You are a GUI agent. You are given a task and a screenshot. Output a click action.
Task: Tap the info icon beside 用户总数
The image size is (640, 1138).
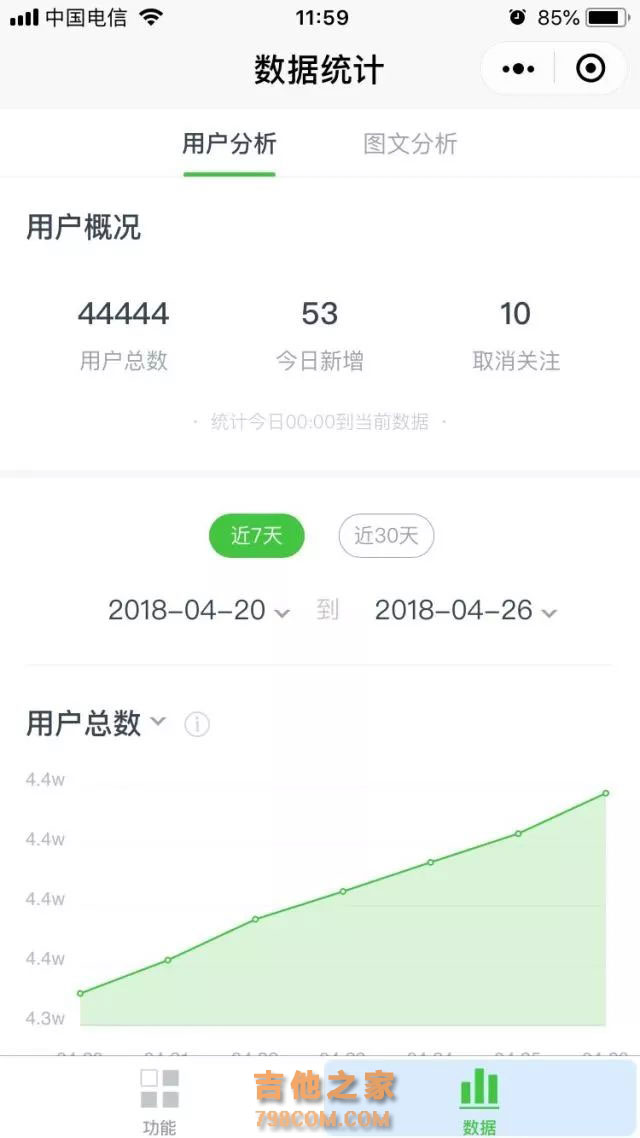tap(197, 725)
